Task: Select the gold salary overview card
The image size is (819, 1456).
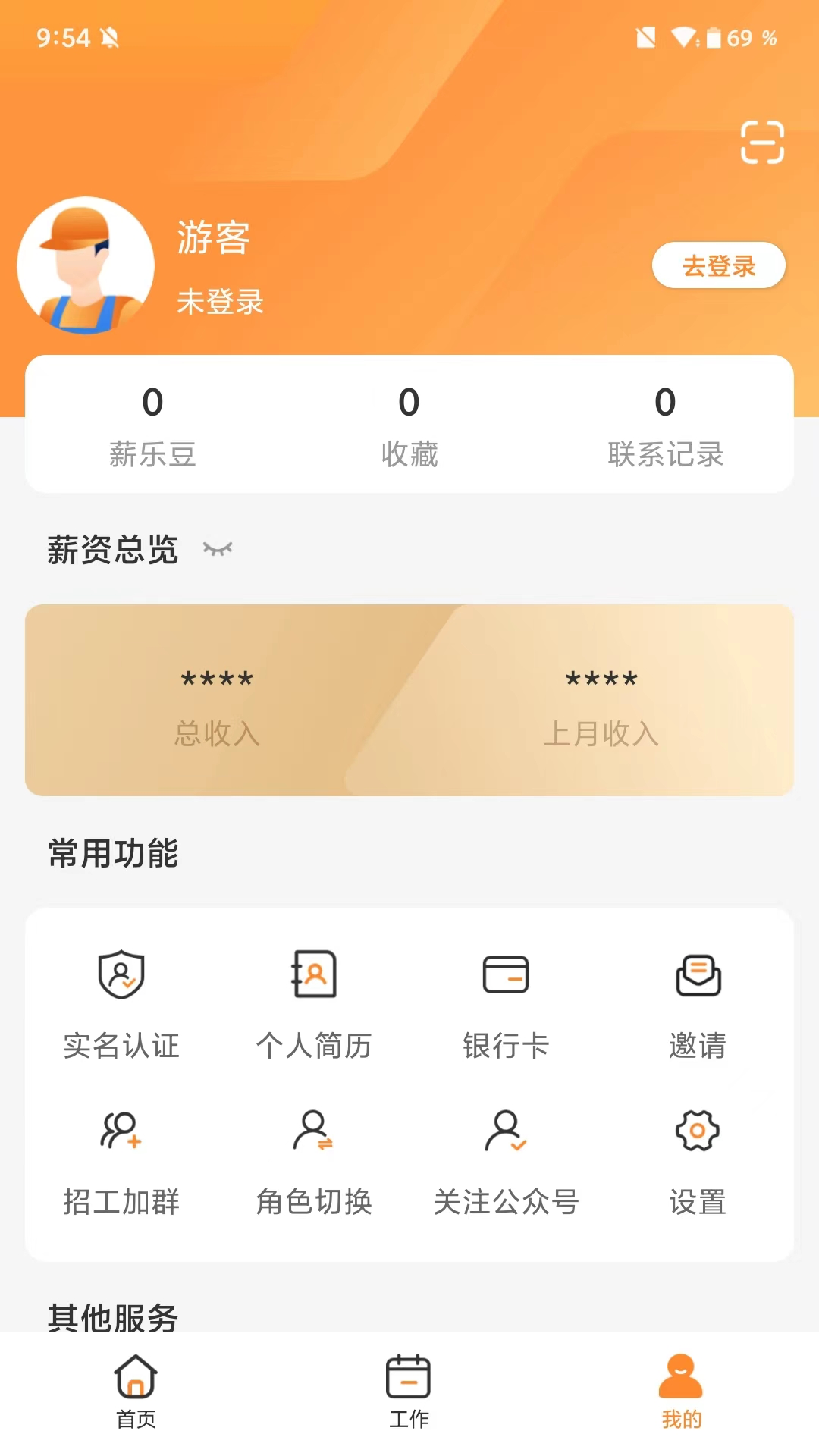Action: click(x=409, y=699)
